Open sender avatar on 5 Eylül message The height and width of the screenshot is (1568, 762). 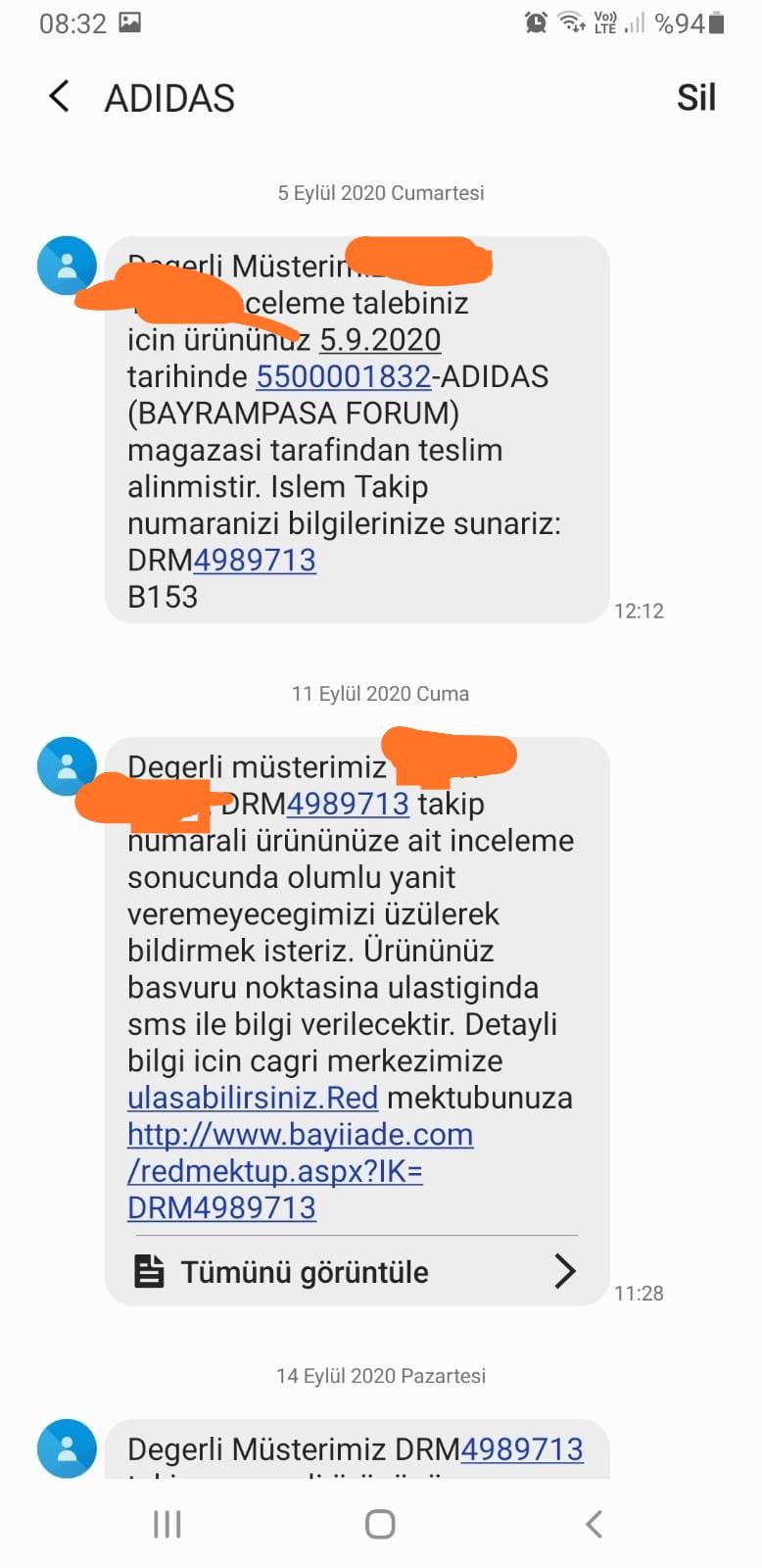click(67, 266)
